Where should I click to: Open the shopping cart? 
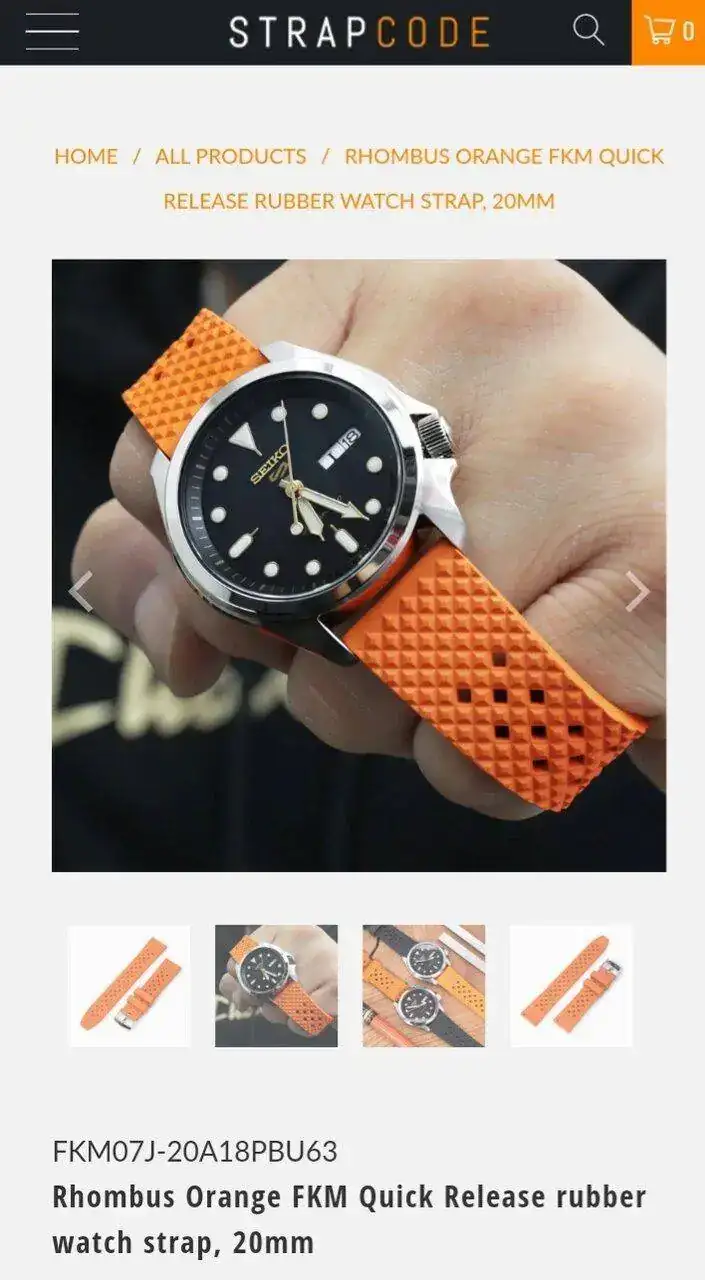[668, 32]
